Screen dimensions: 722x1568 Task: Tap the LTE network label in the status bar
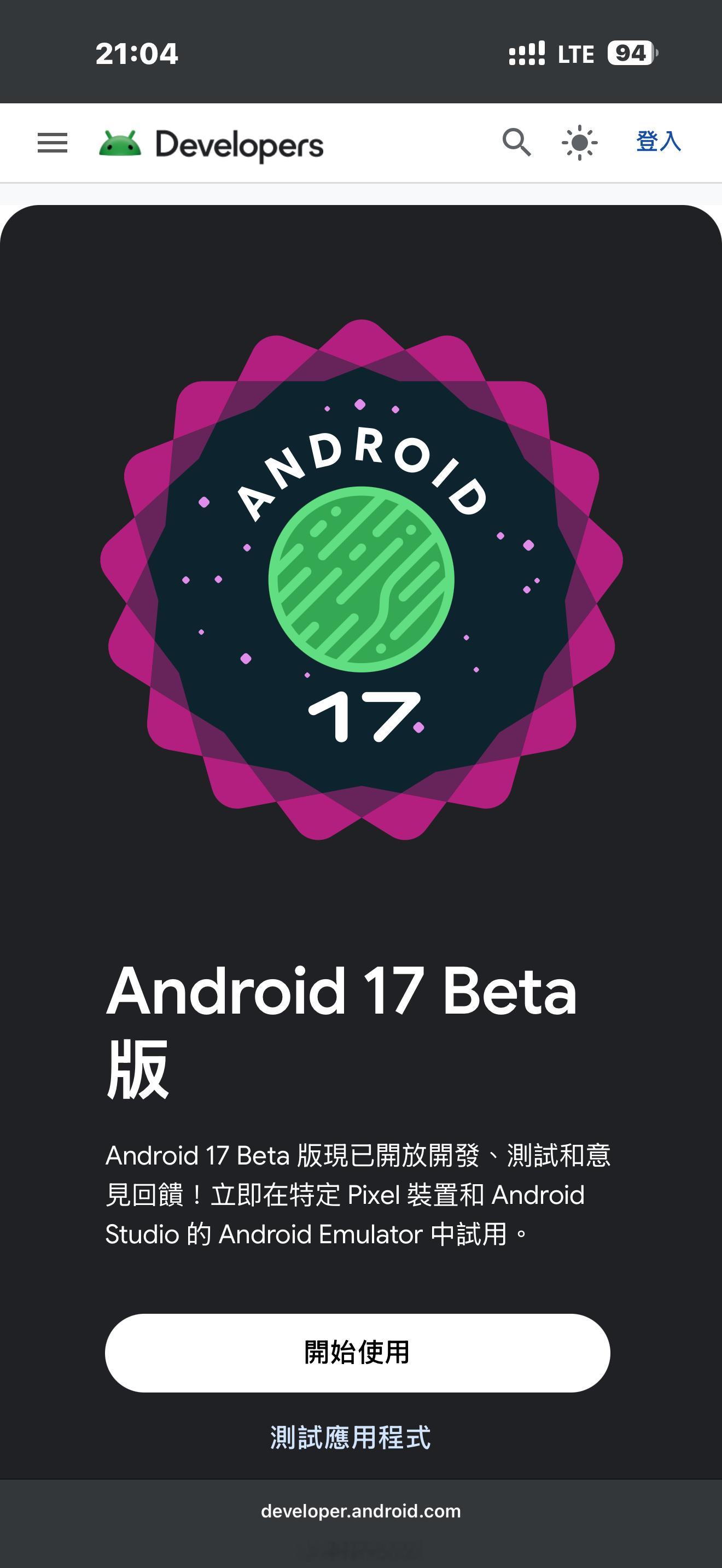click(575, 54)
